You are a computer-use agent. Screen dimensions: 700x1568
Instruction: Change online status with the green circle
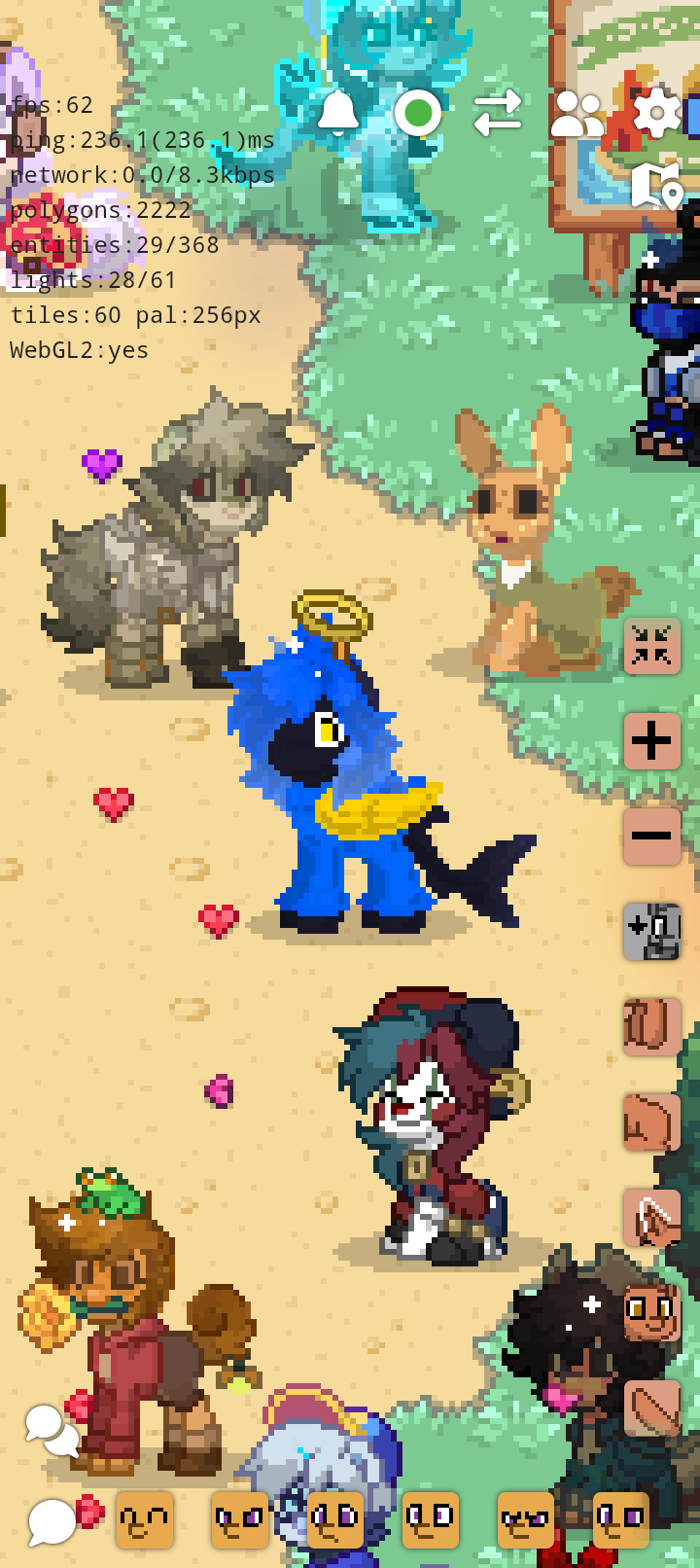[x=418, y=113]
